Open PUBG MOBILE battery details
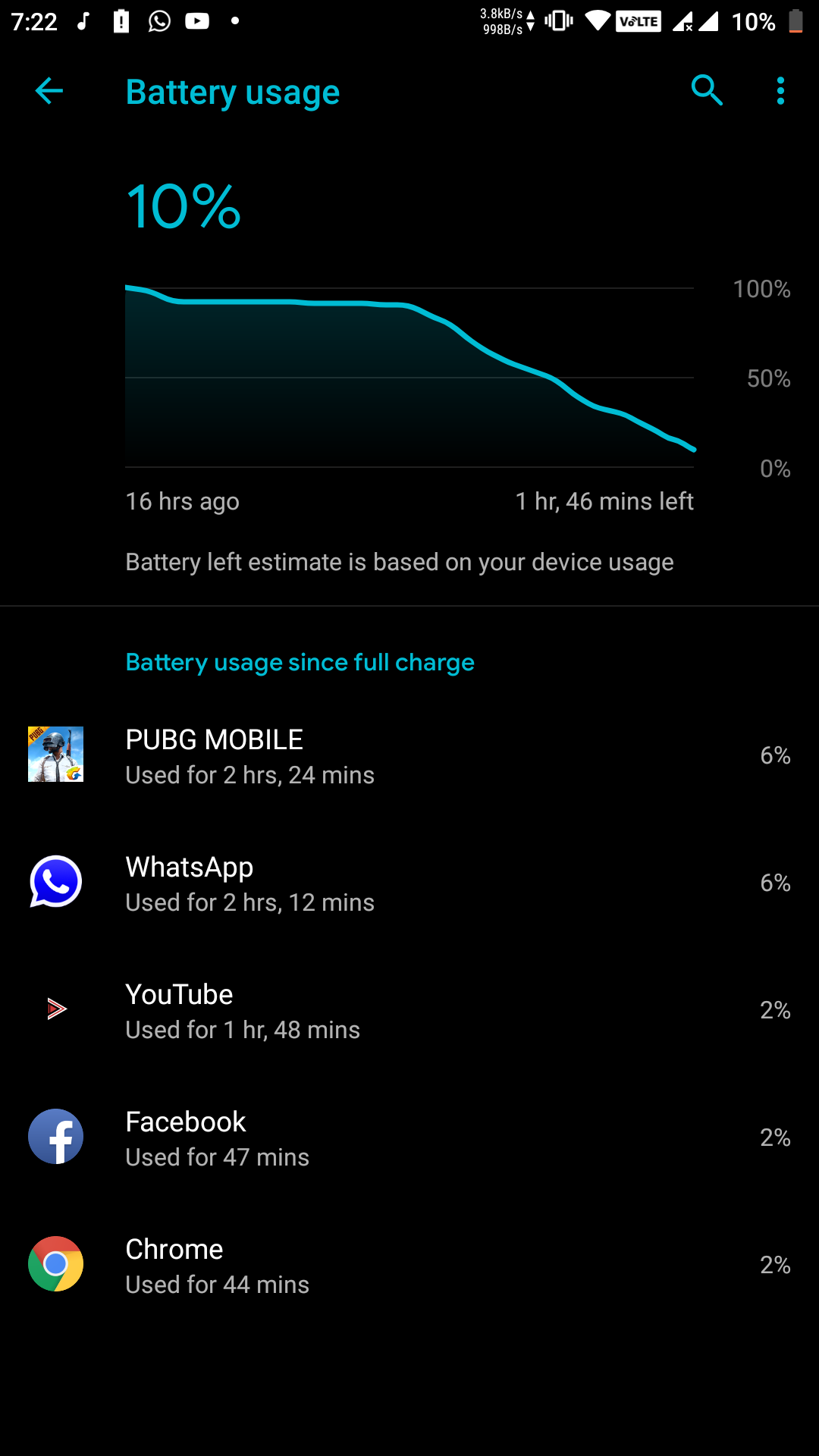The height and width of the screenshot is (1456, 819). click(409, 755)
